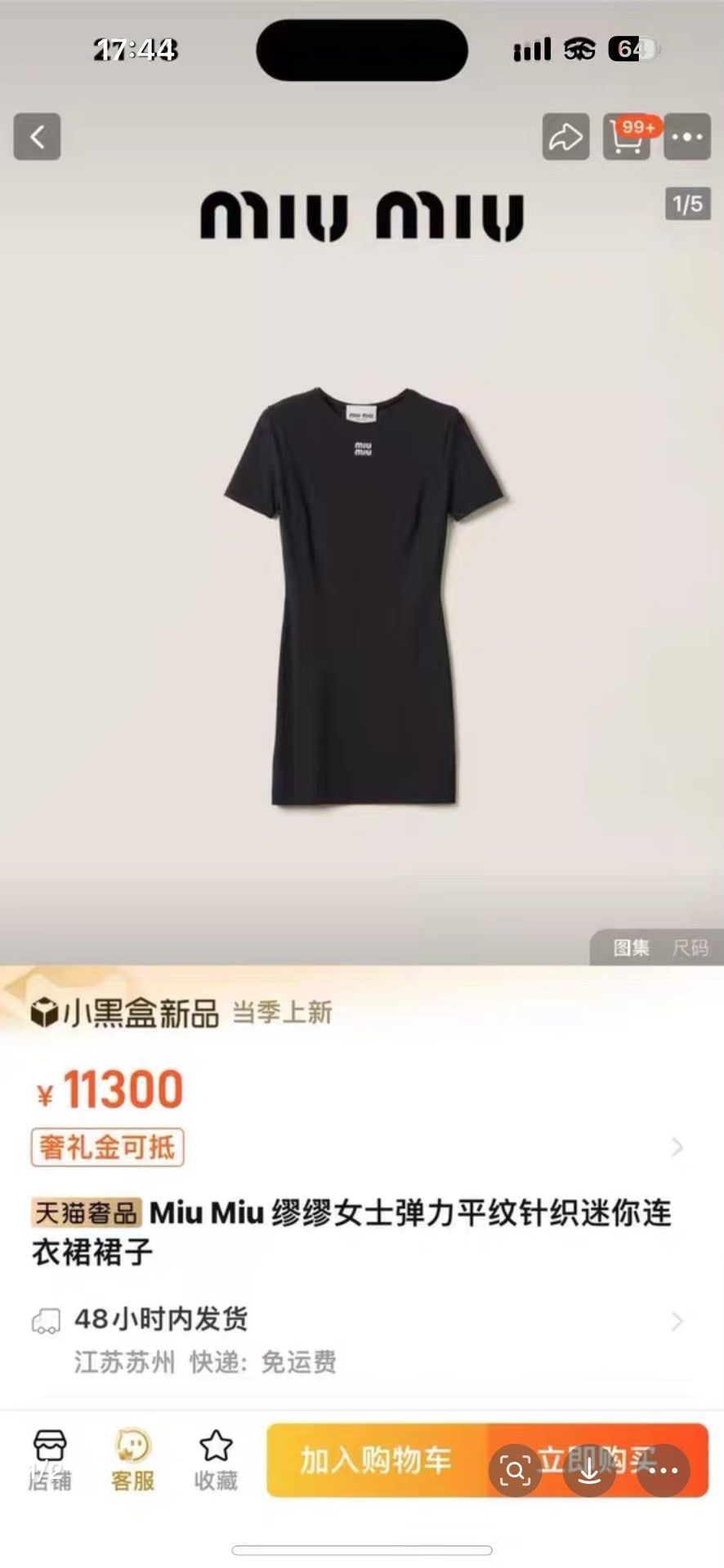Tap 立即购买 to buy now

point(598,1460)
